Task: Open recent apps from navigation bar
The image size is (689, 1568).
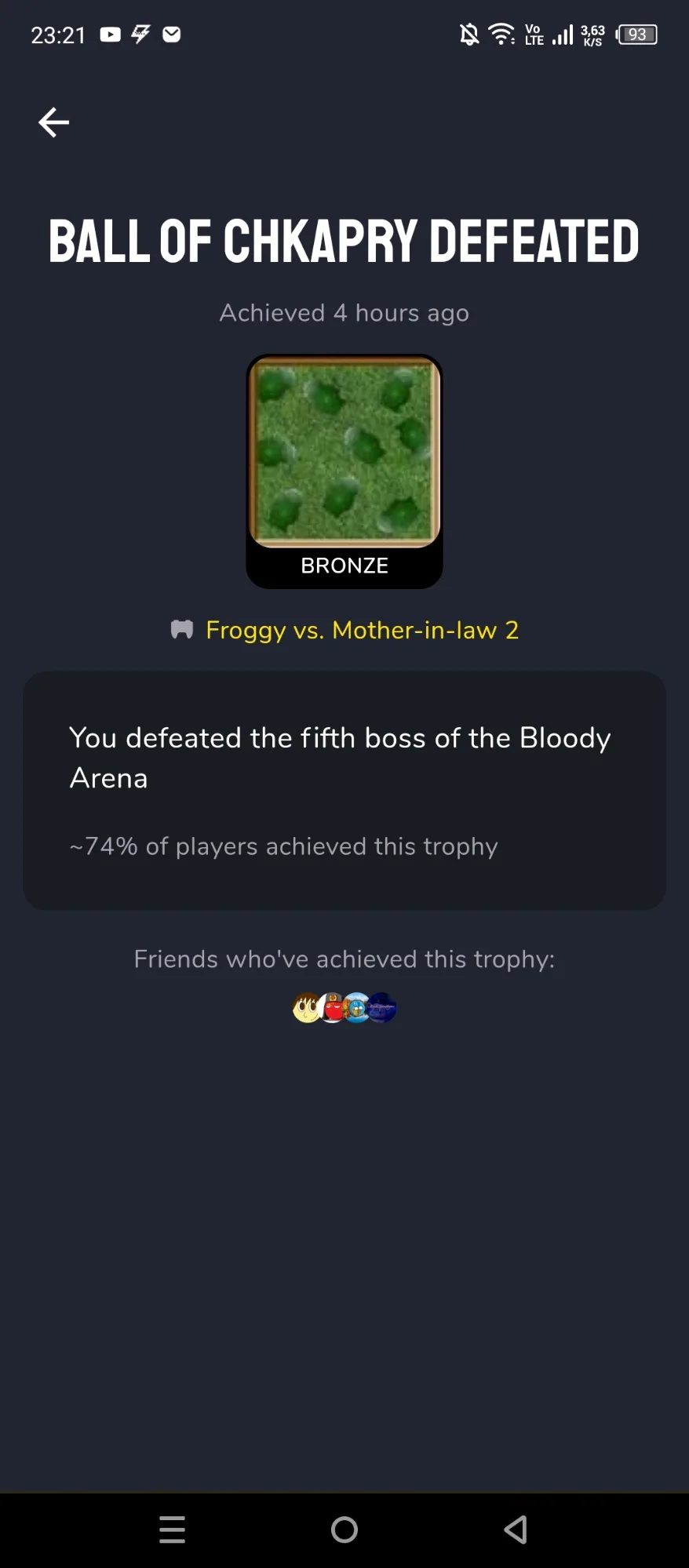Action: click(173, 1530)
